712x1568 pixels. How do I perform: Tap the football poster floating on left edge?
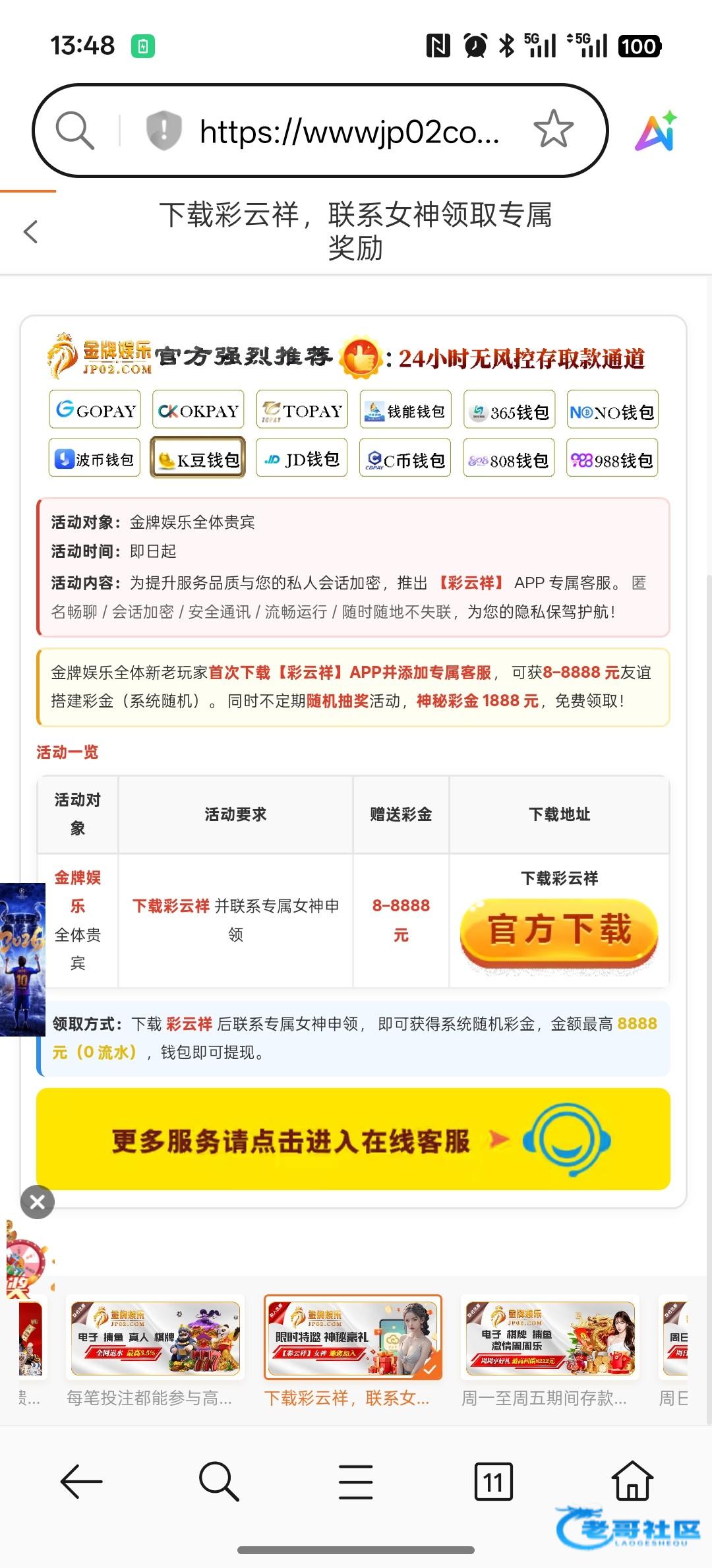click(x=22, y=959)
